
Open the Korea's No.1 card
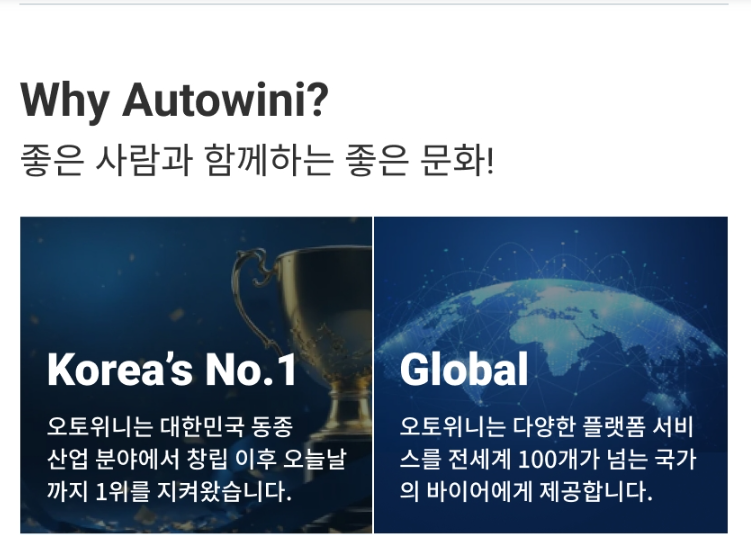point(196,375)
